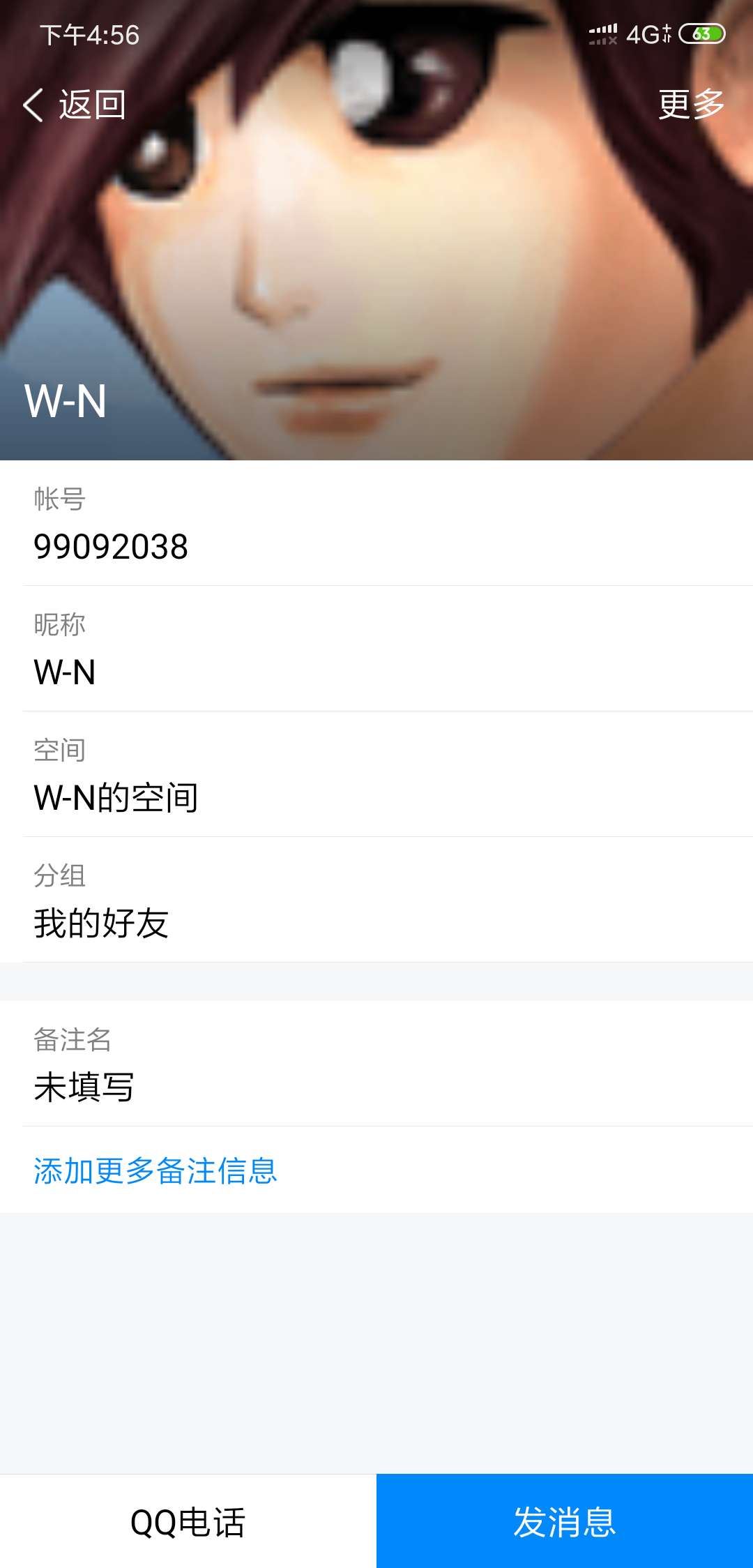753x1568 pixels.
Task: Tap 发消息 to send message
Action: point(565,1521)
